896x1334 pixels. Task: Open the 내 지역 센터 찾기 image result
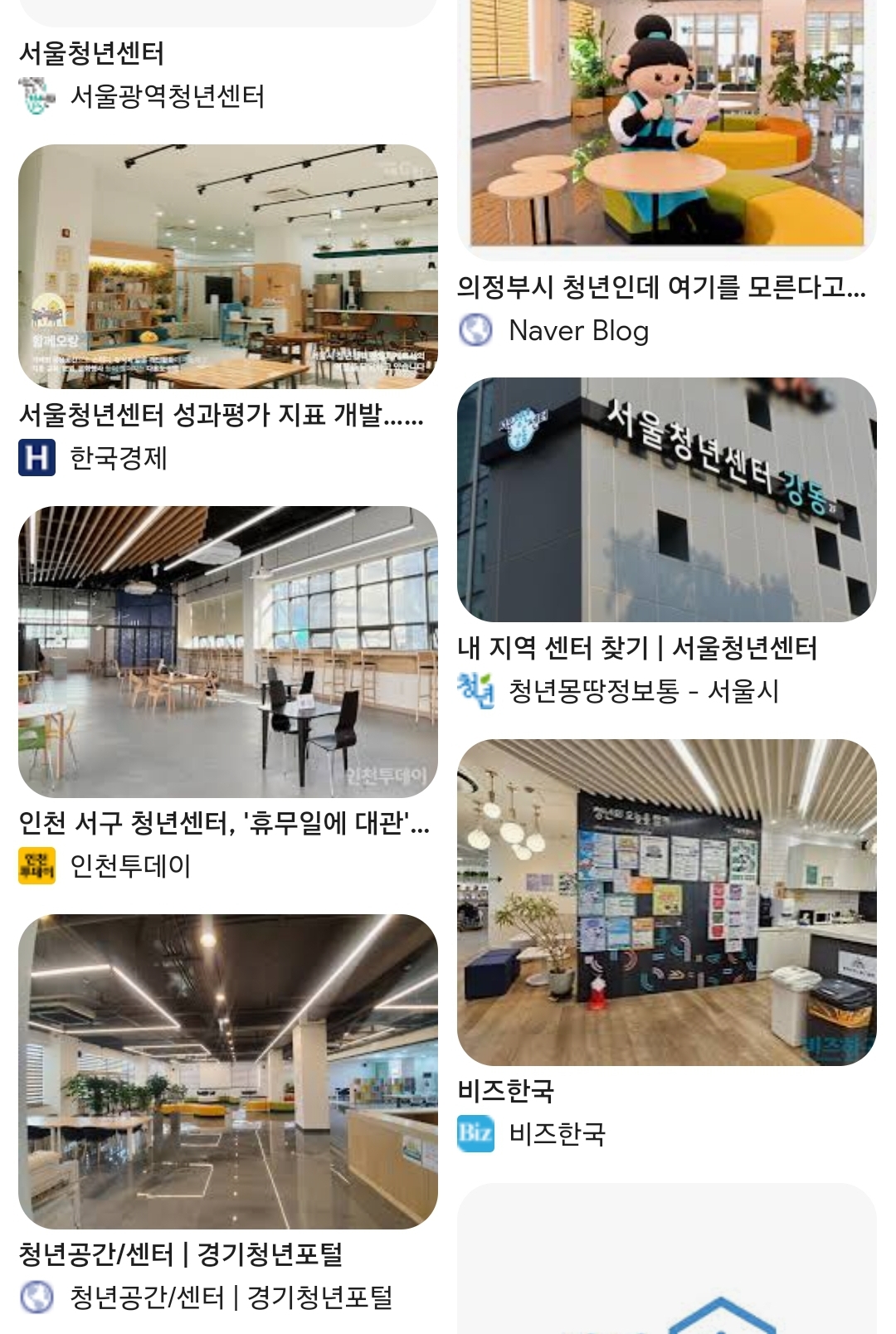[666, 499]
